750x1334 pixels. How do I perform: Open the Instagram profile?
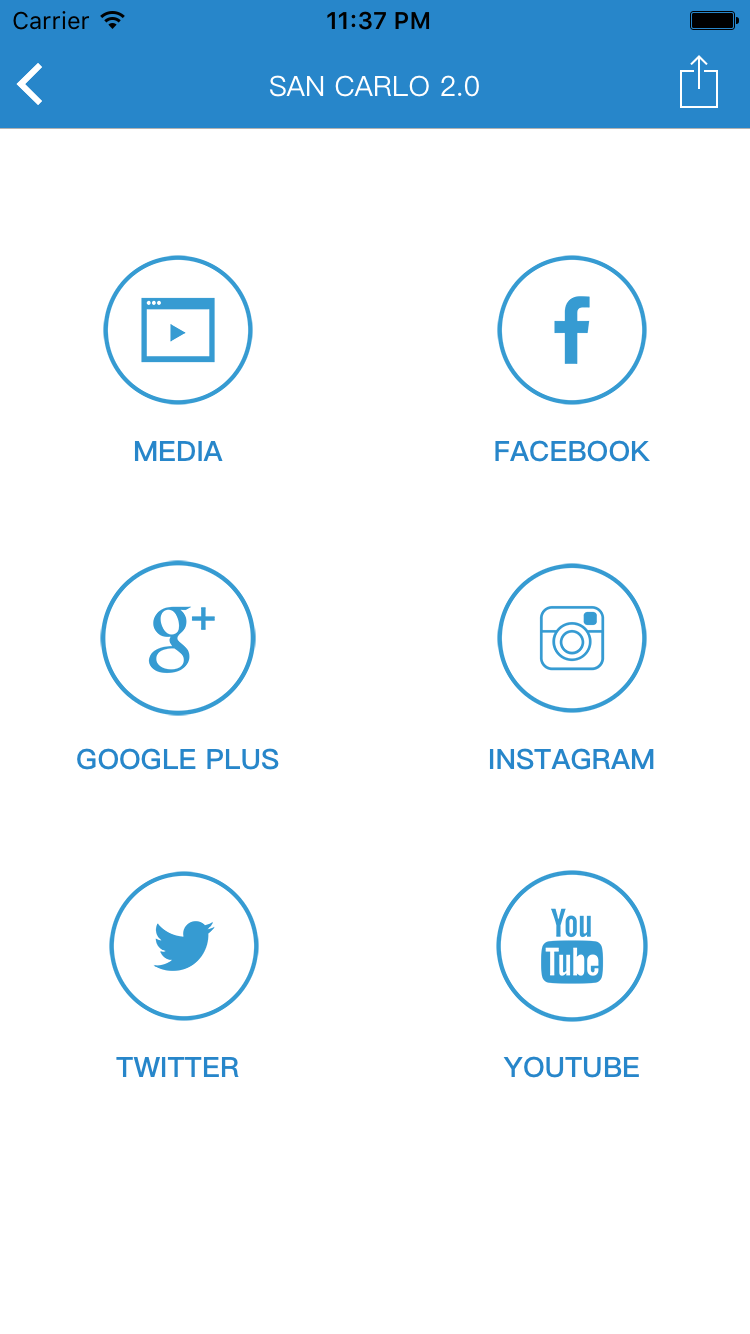coord(572,638)
